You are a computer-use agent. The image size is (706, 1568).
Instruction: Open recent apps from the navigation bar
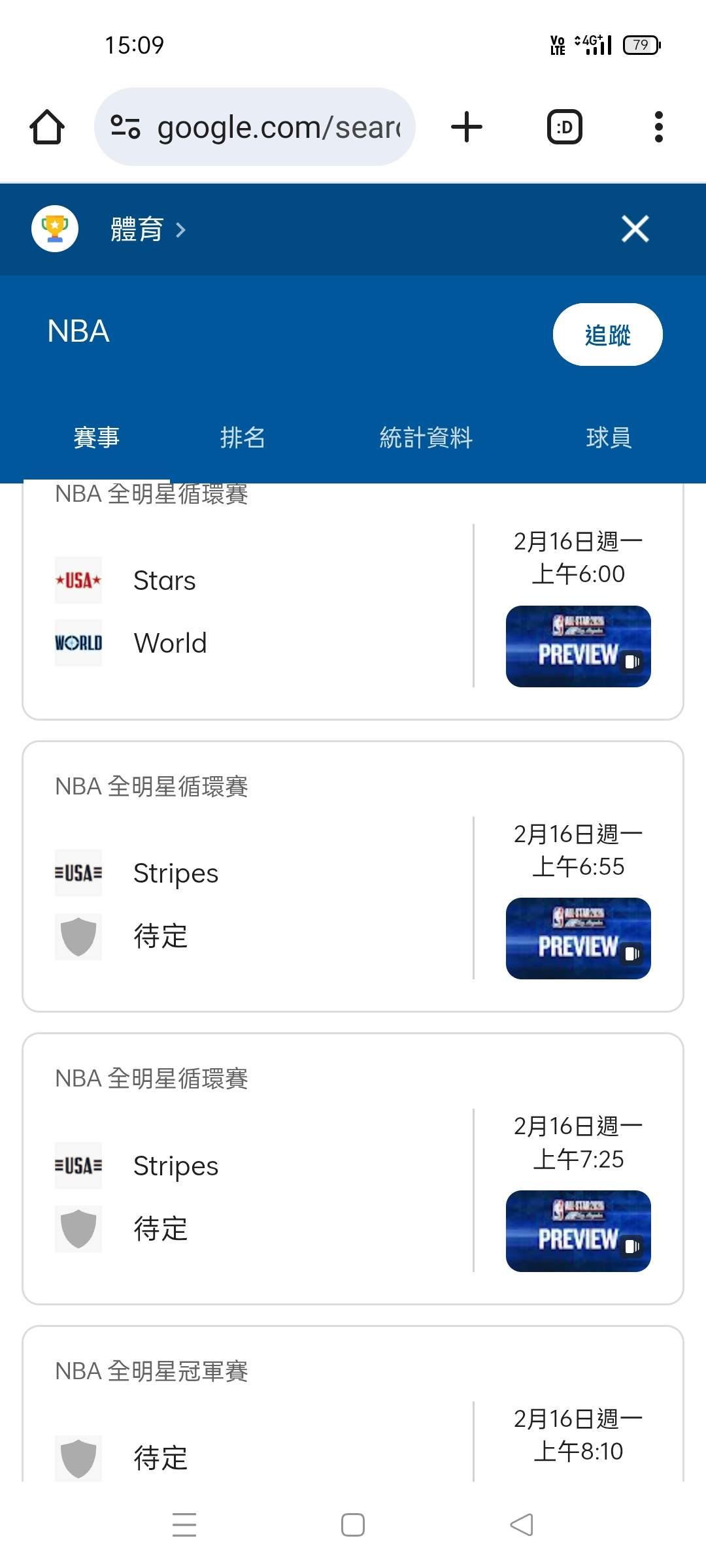click(x=184, y=1525)
